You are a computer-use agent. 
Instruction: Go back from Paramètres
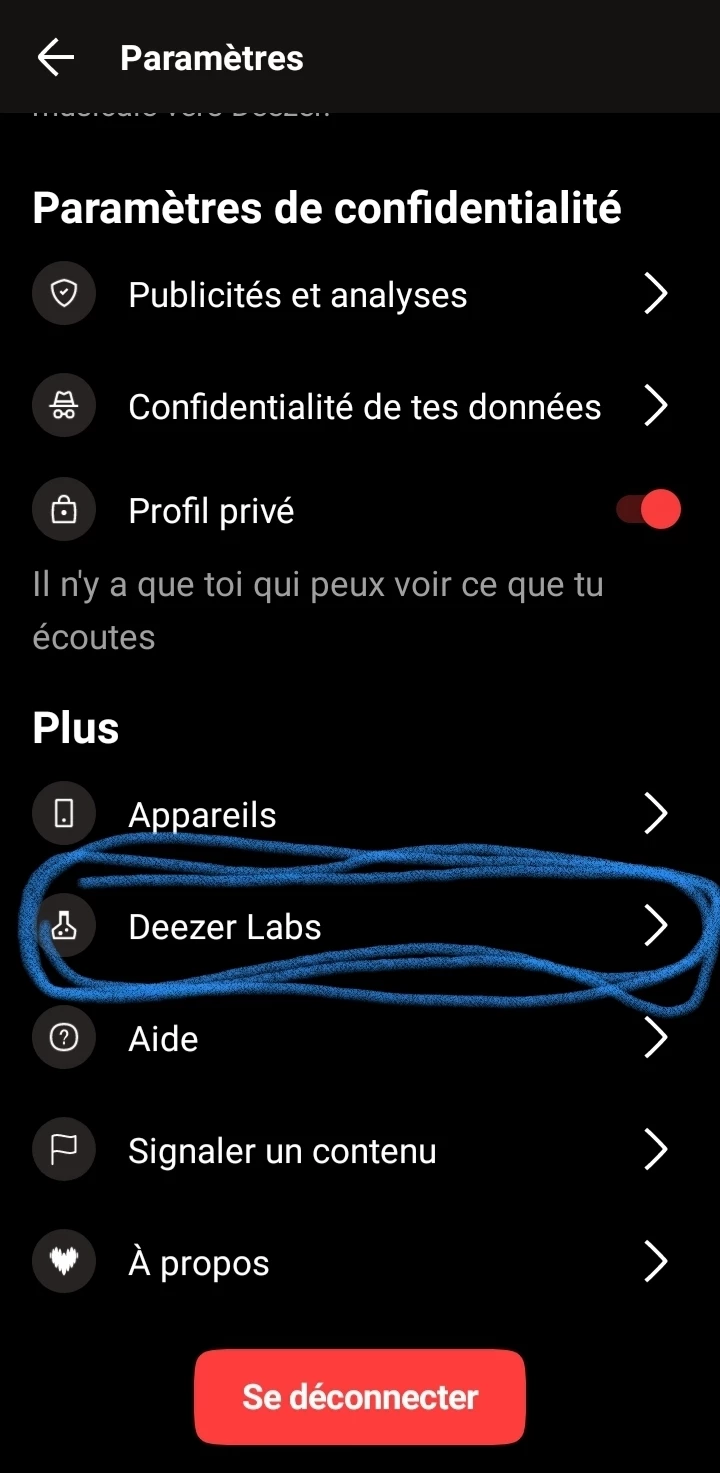[56, 58]
